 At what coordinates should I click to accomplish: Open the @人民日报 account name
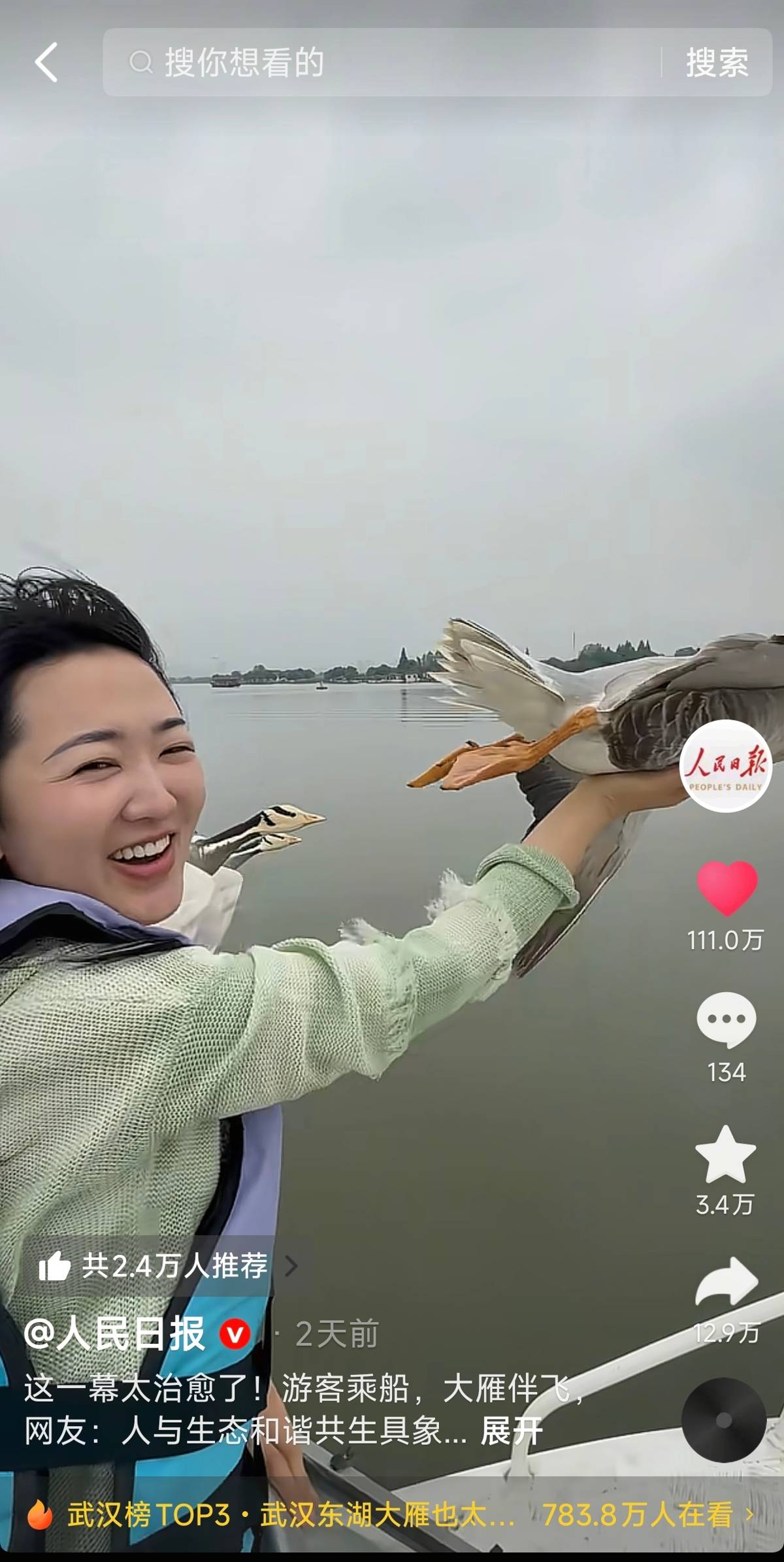[115, 1333]
